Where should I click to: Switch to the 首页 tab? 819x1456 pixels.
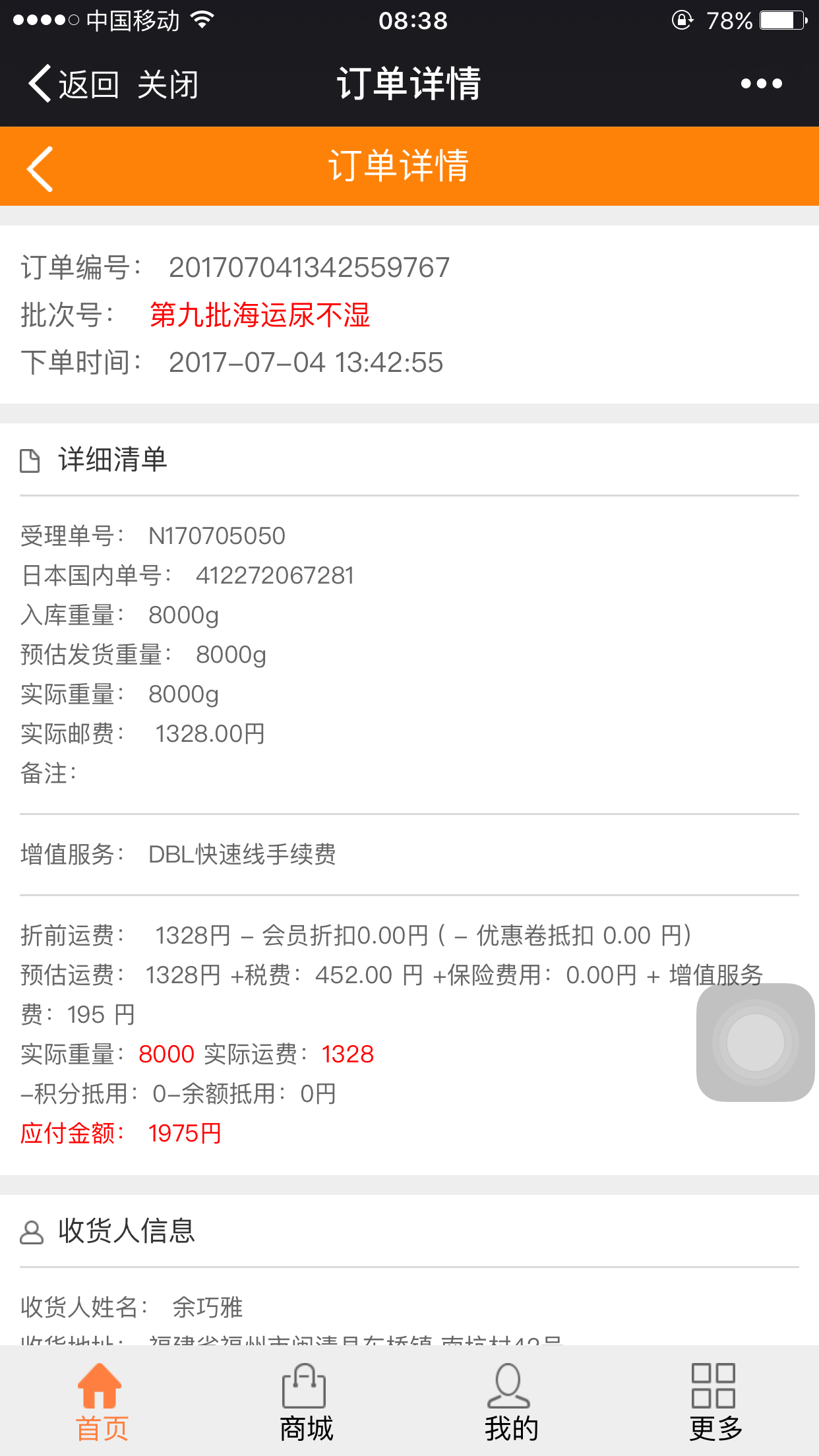coord(101,1402)
